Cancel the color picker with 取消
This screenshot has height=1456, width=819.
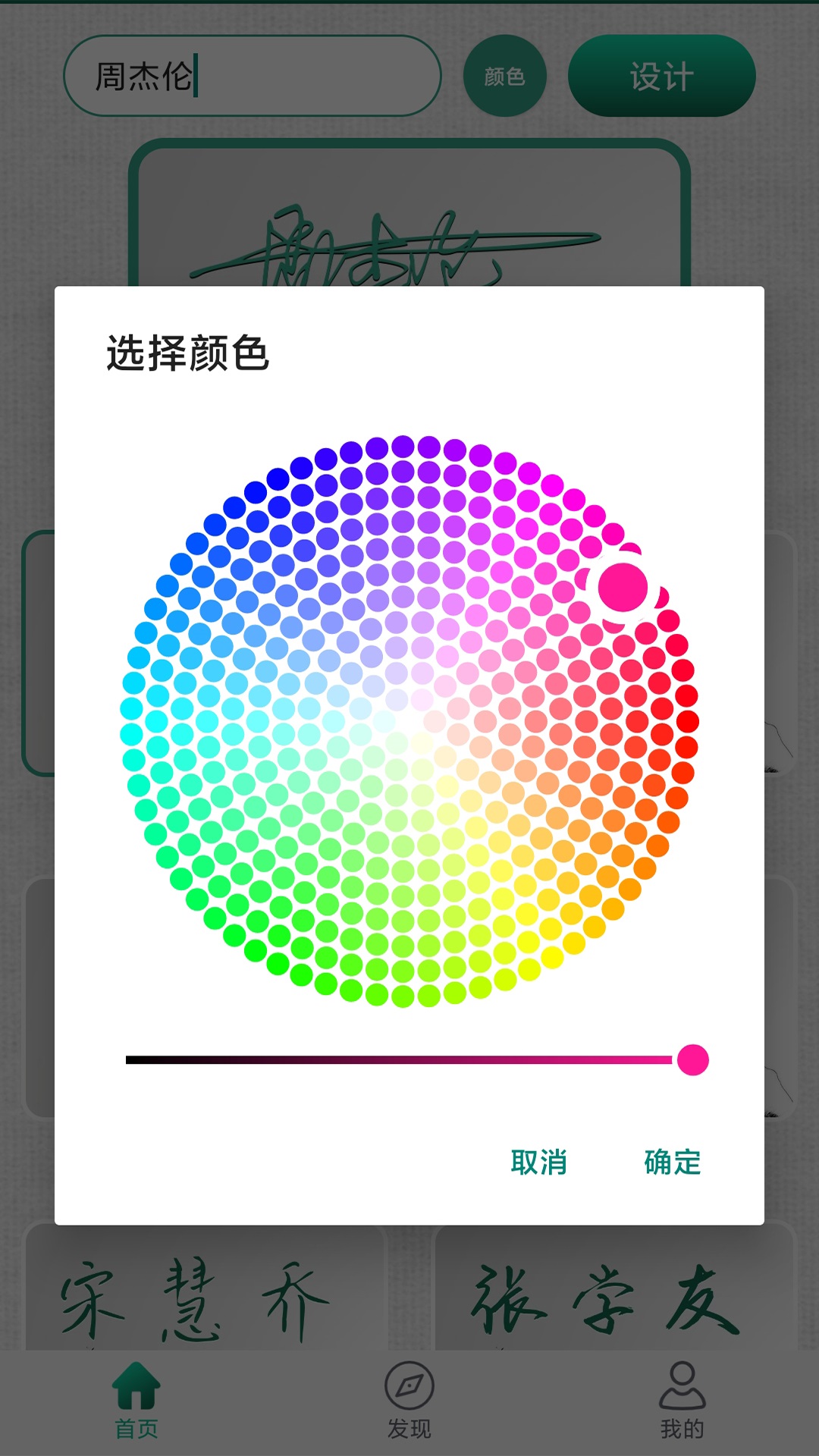click(x=540, y=1160)
